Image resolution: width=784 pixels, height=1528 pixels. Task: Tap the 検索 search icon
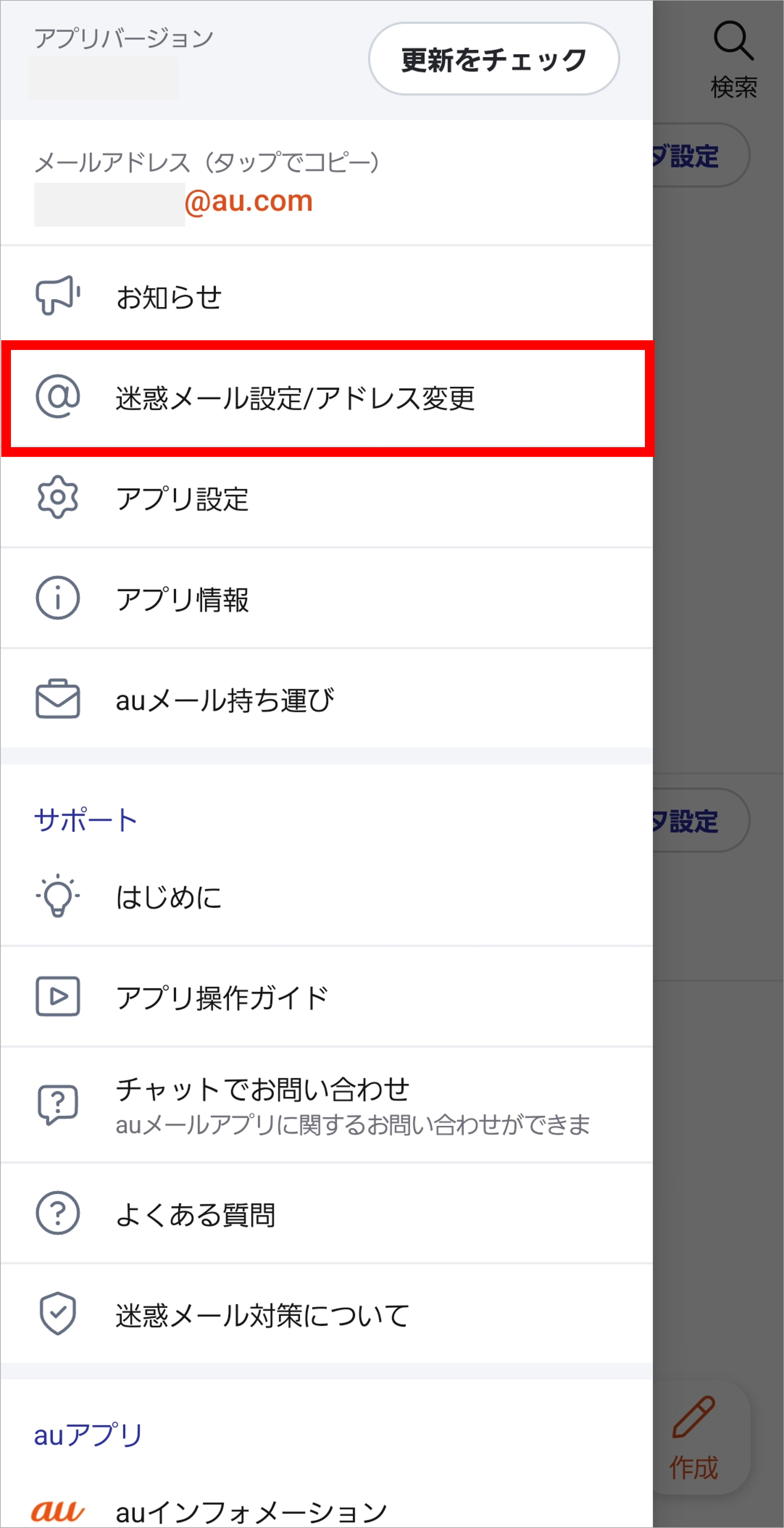click(734, 59)
